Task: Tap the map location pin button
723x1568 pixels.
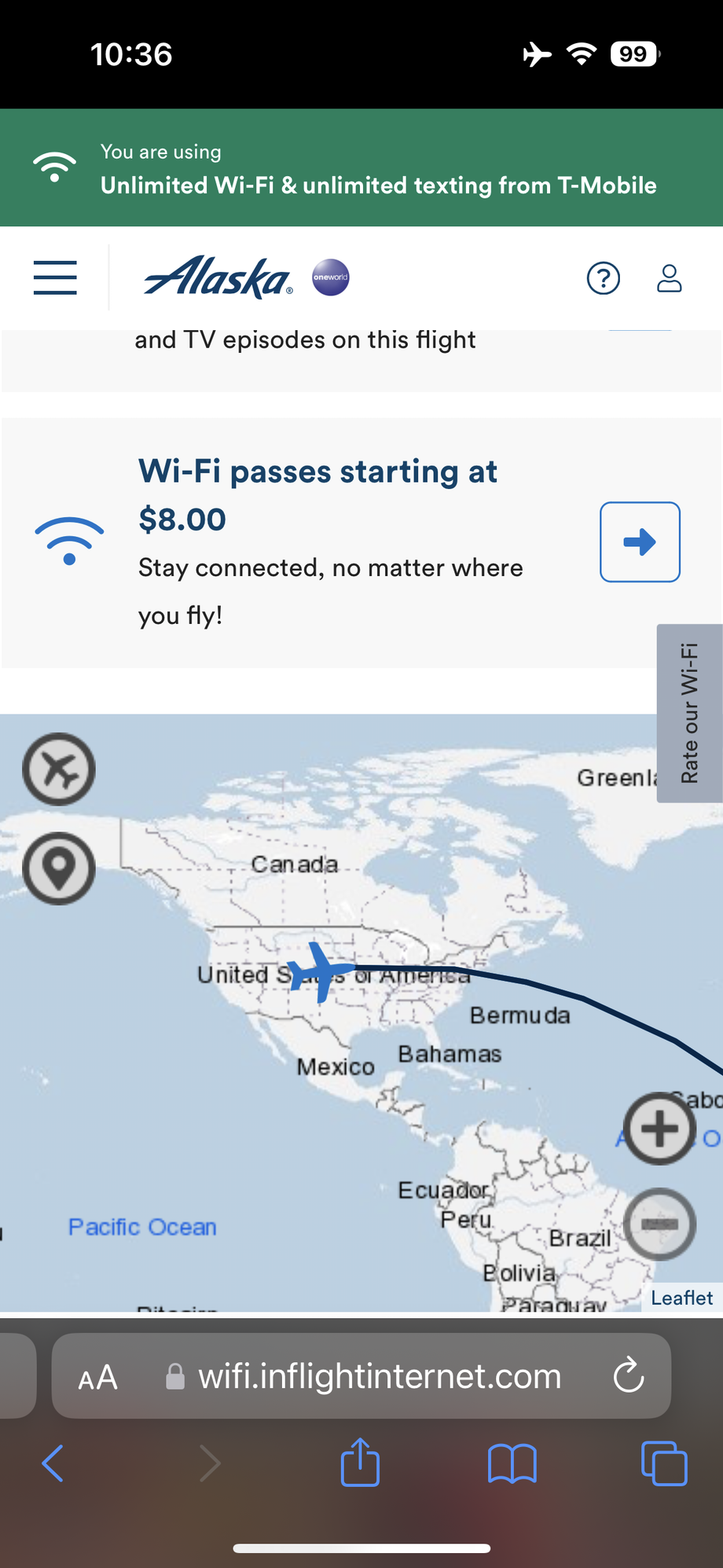Action: coord(59,868)
